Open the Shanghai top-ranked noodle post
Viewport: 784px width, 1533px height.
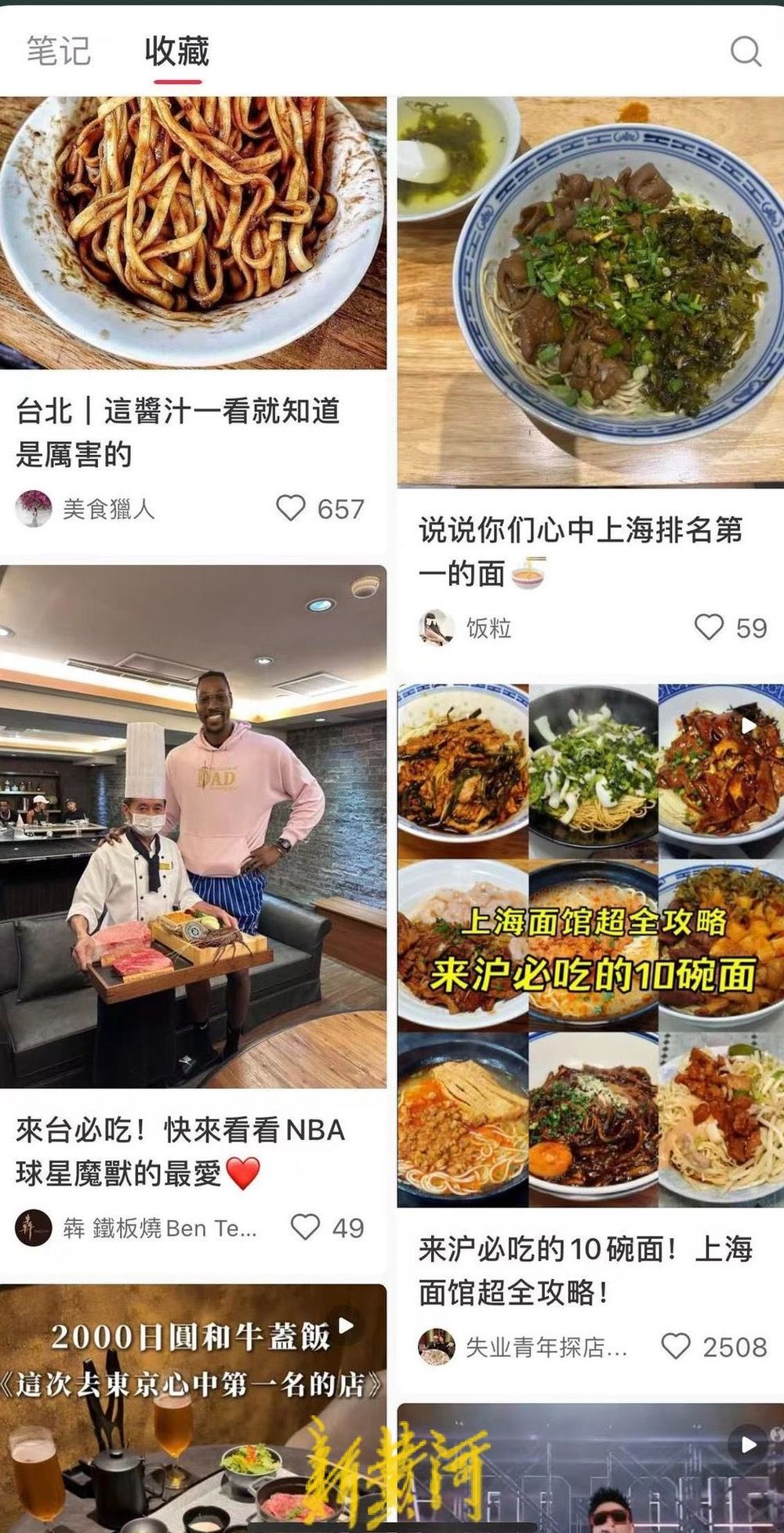[x=590, y=292]
